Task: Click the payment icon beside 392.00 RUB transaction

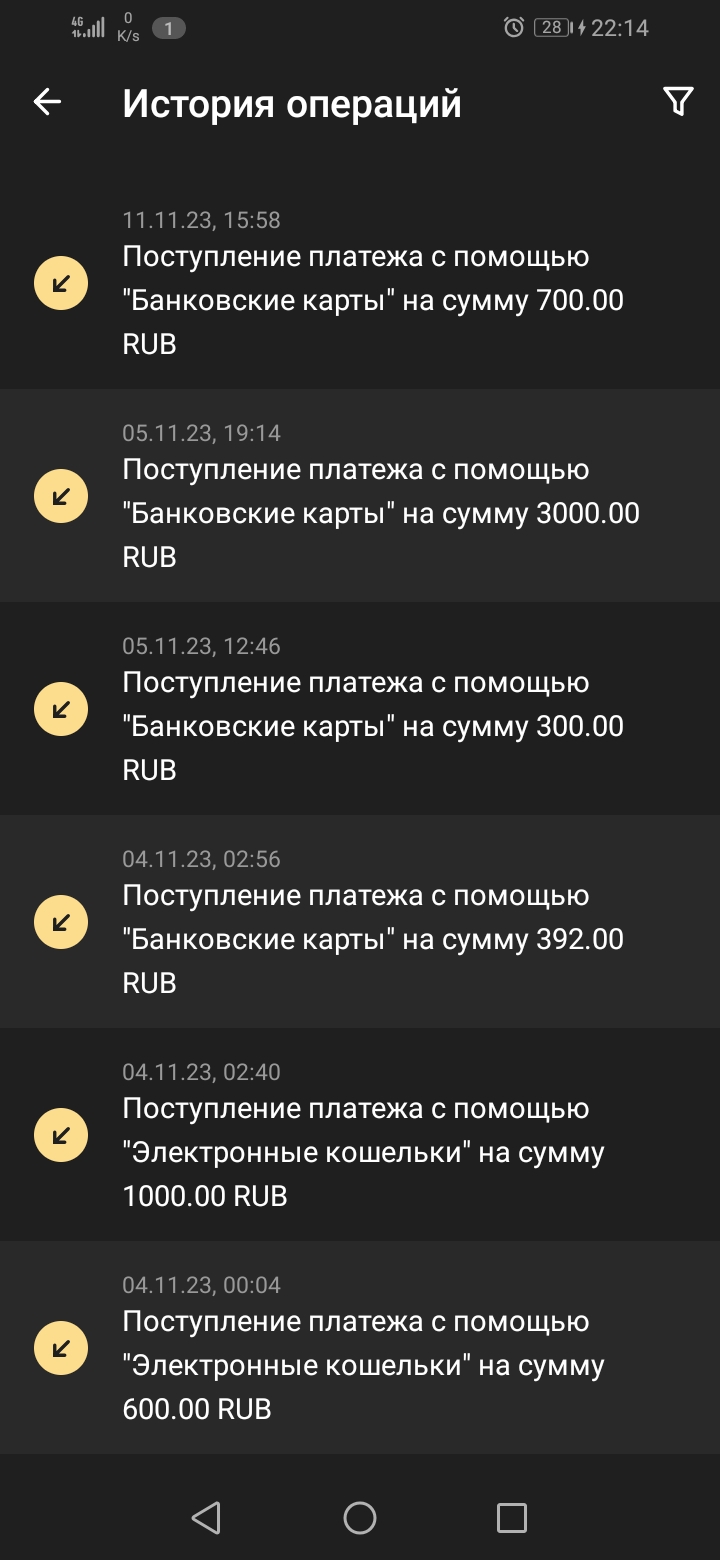Action: (x=60, y=921)
